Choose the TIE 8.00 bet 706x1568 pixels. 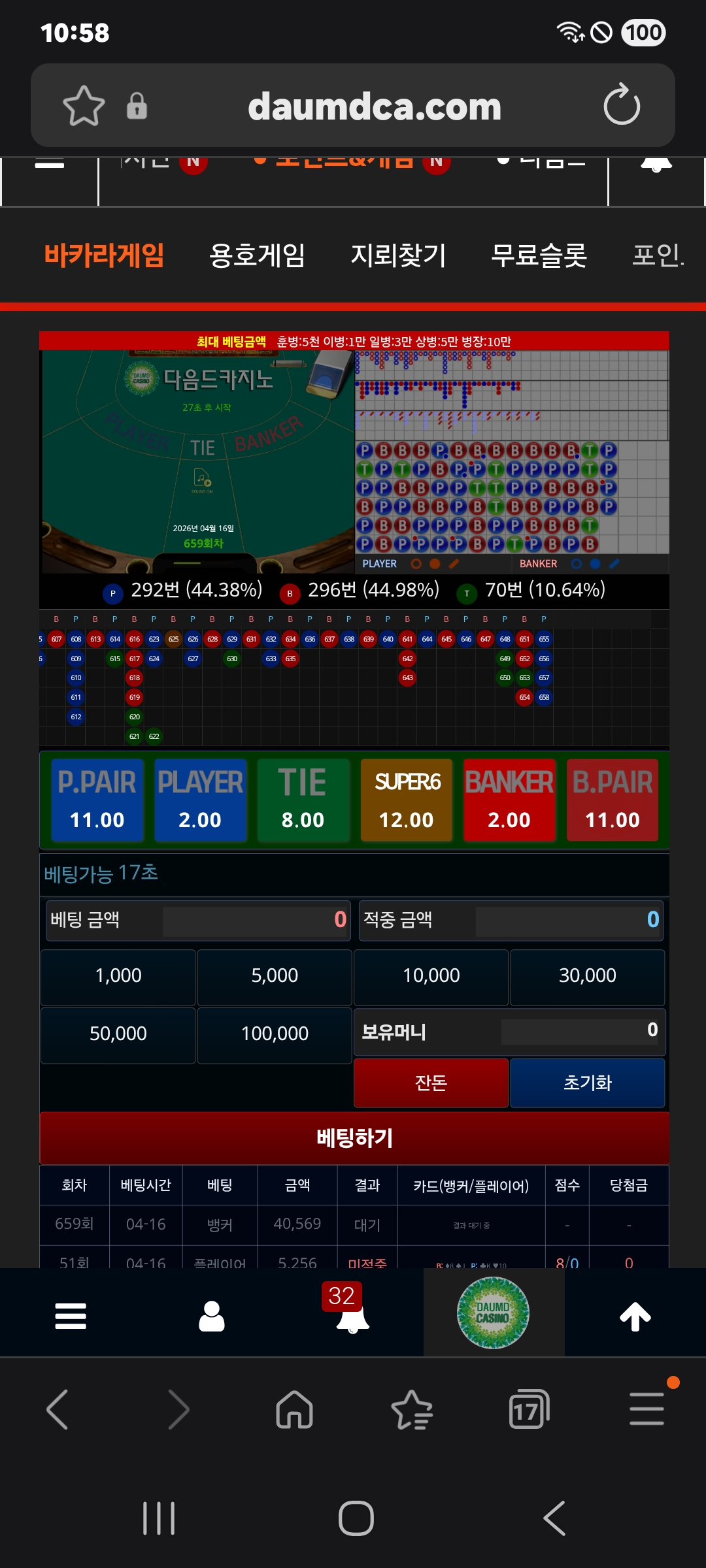point(303,800)
